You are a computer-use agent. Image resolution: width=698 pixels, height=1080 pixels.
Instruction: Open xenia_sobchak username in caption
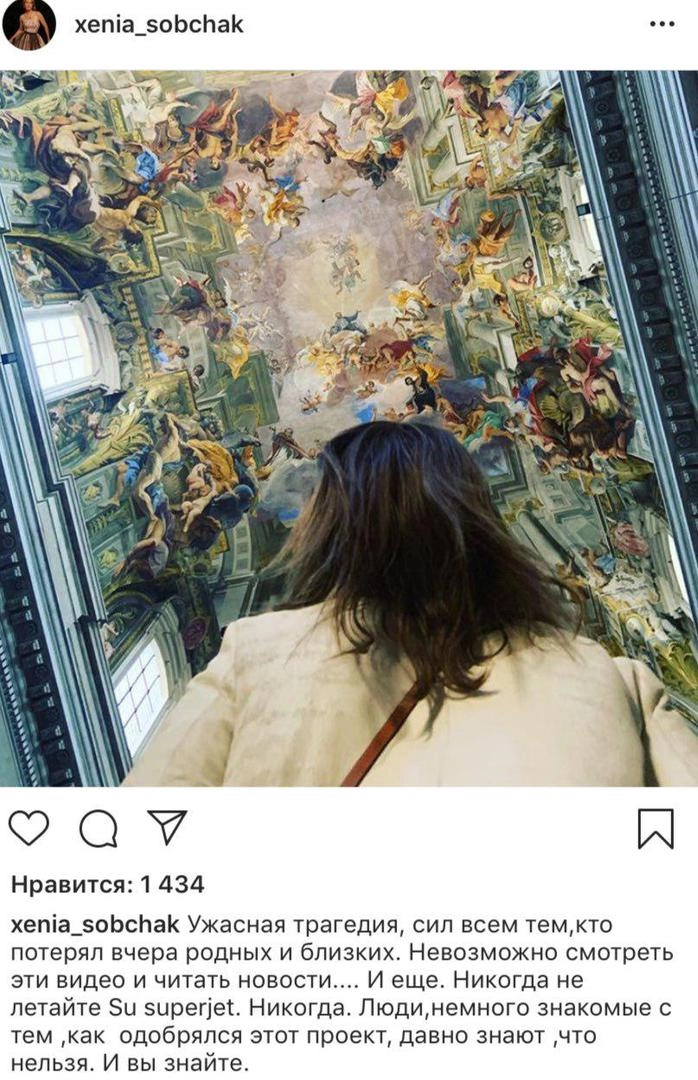tap(95, 922)
